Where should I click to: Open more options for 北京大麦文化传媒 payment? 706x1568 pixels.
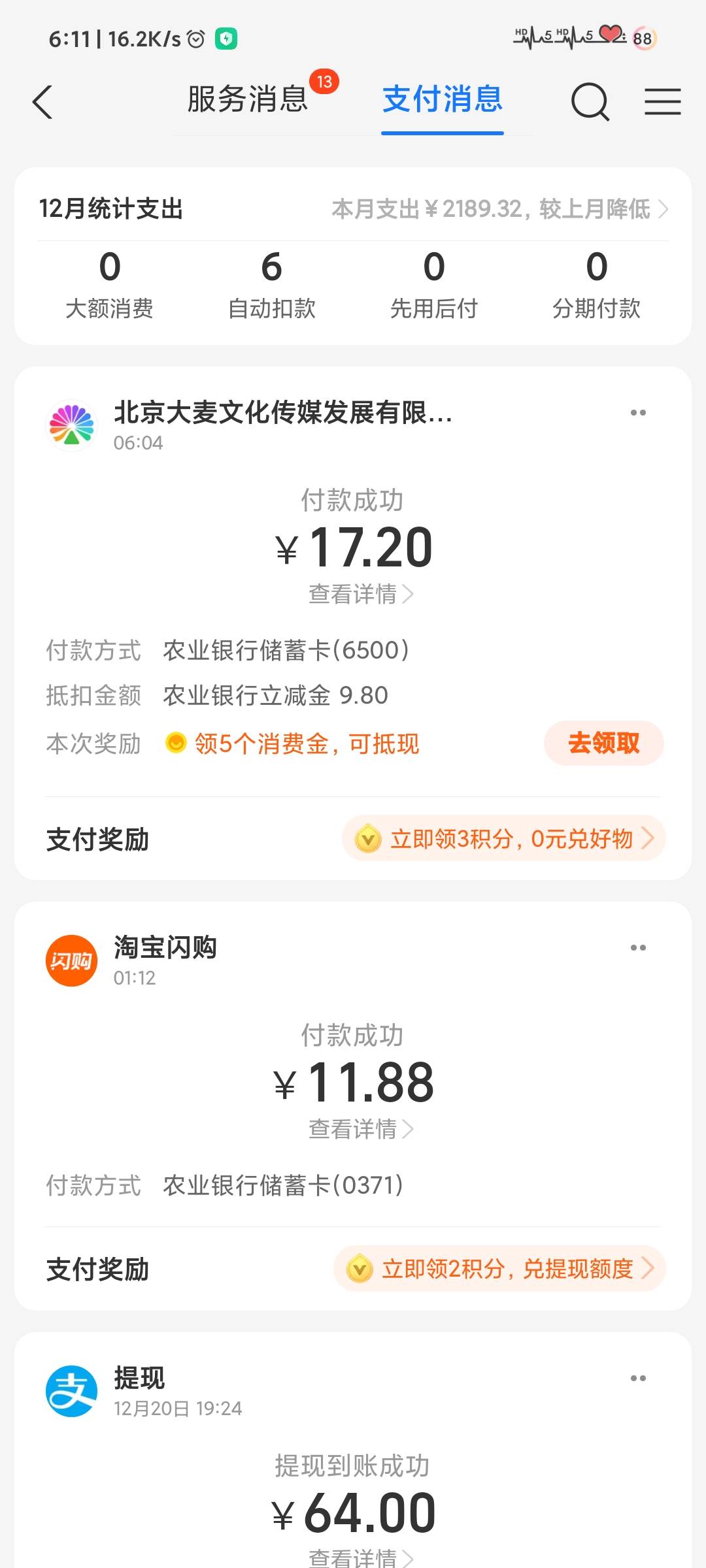(x=638, y=413)
